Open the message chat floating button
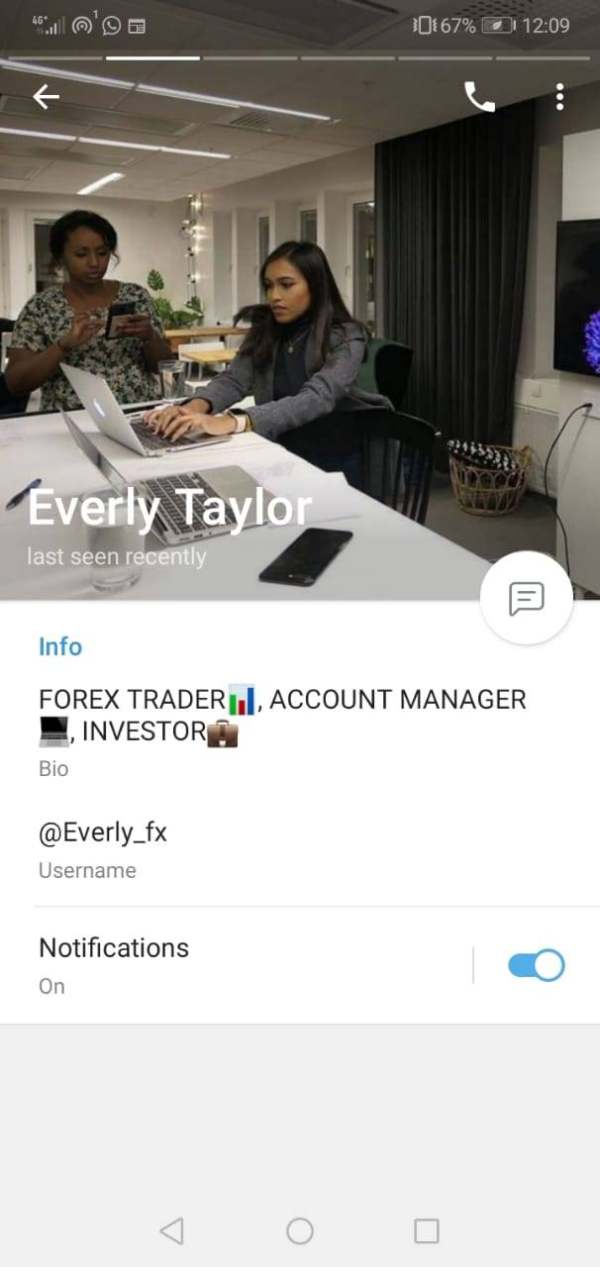The width and height of the screenshot is (600, 1267). tap(526, 598)
